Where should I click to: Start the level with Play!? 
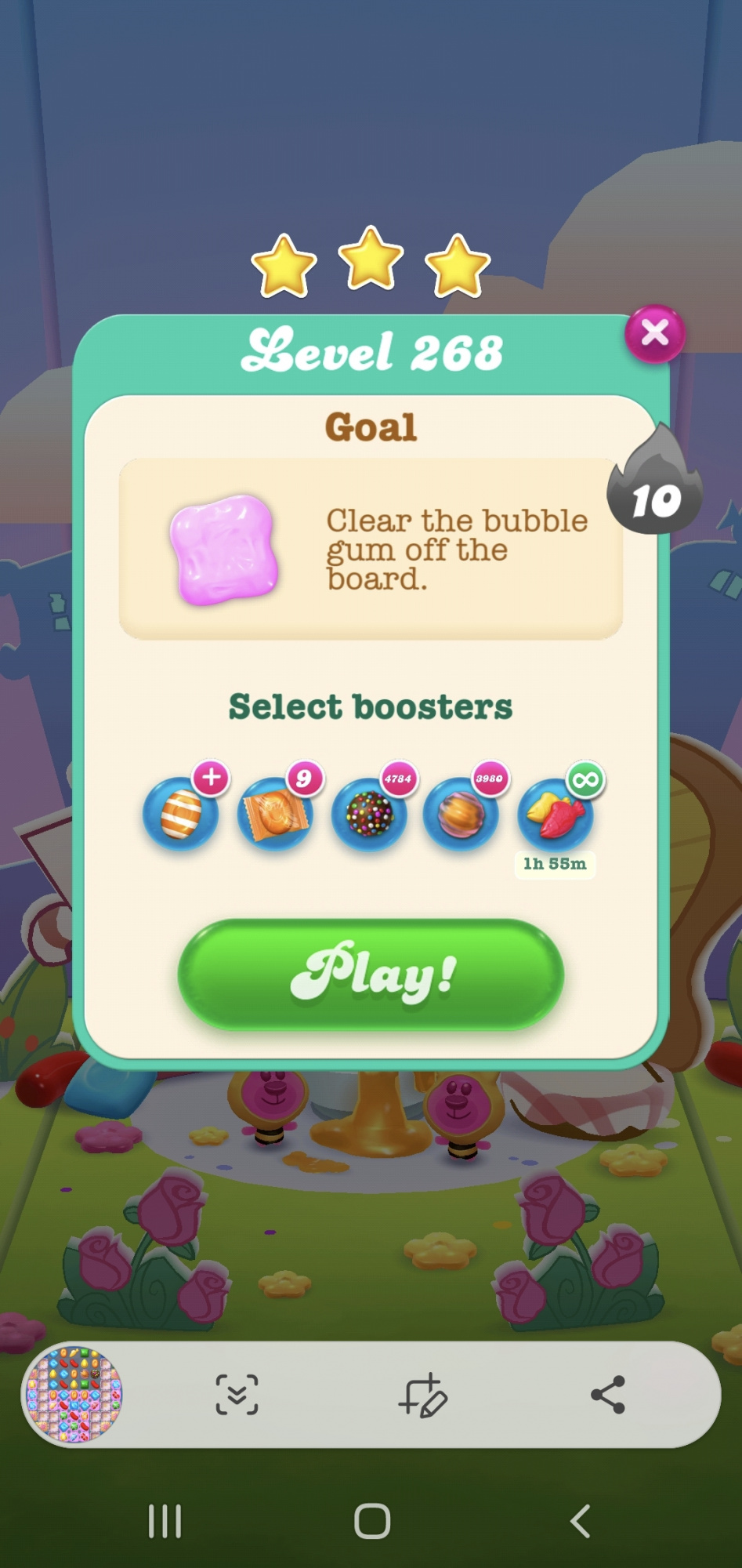coord(371,975)
